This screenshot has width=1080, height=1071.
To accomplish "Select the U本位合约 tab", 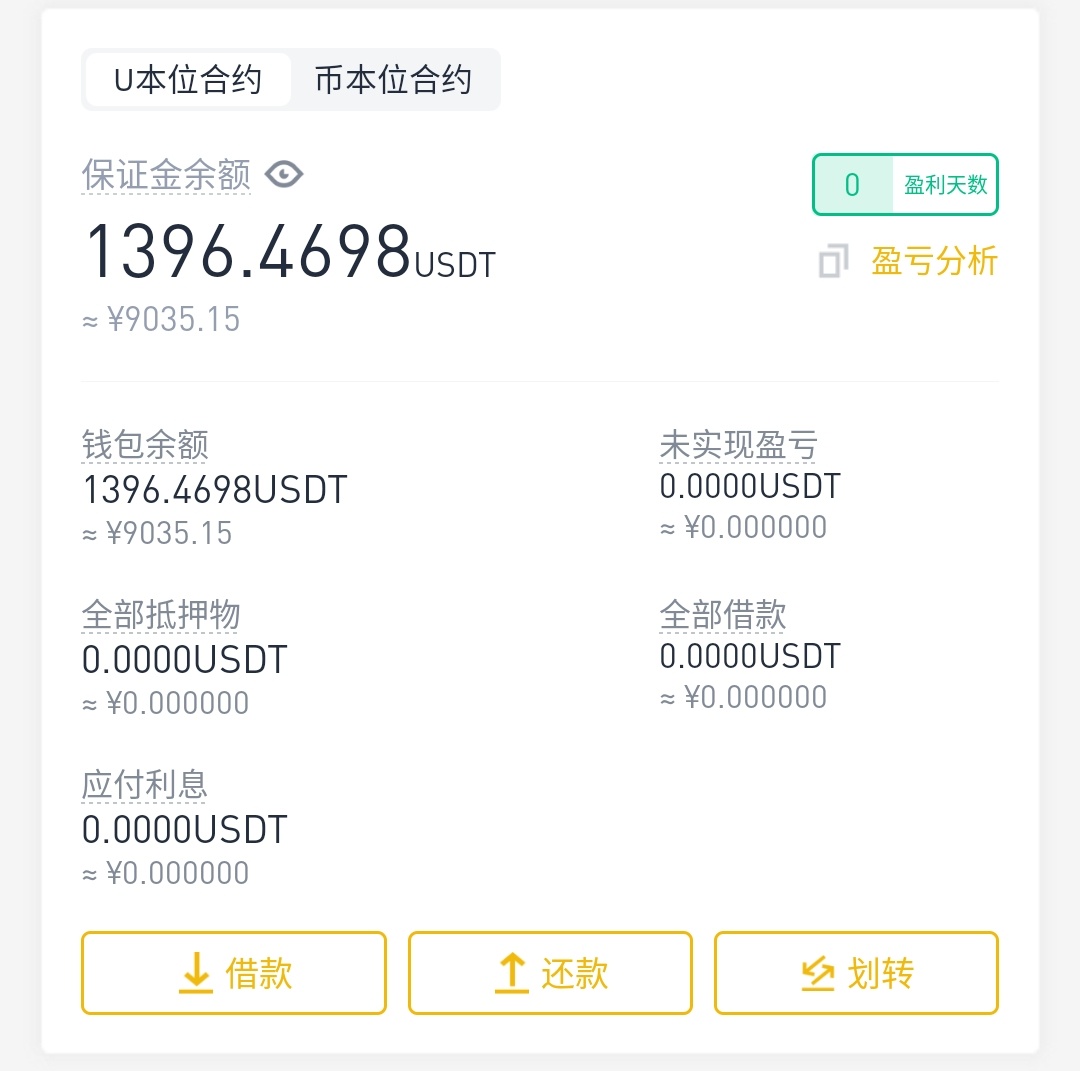I will click(x=188, y=80).
